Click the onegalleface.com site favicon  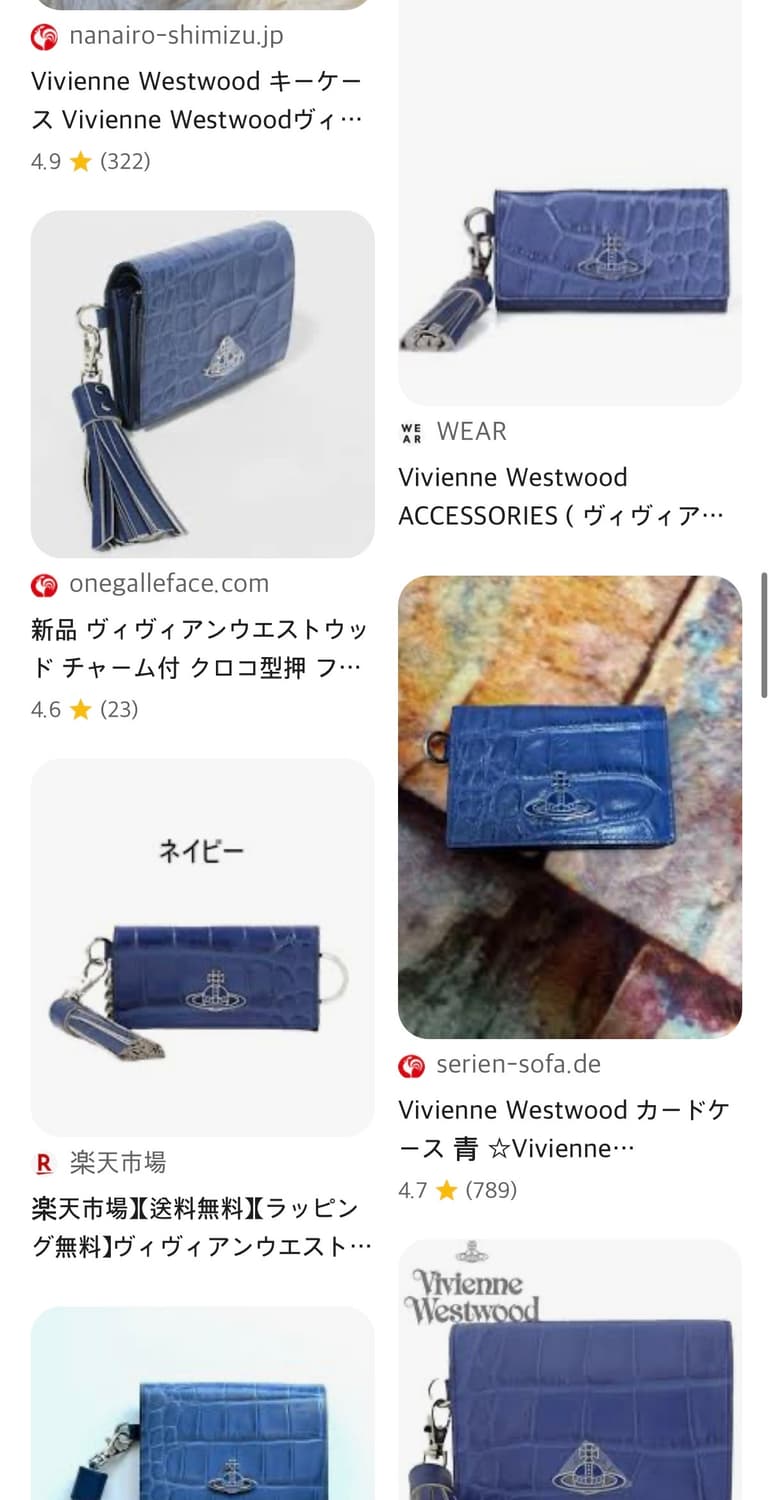(x=43, y=583)
